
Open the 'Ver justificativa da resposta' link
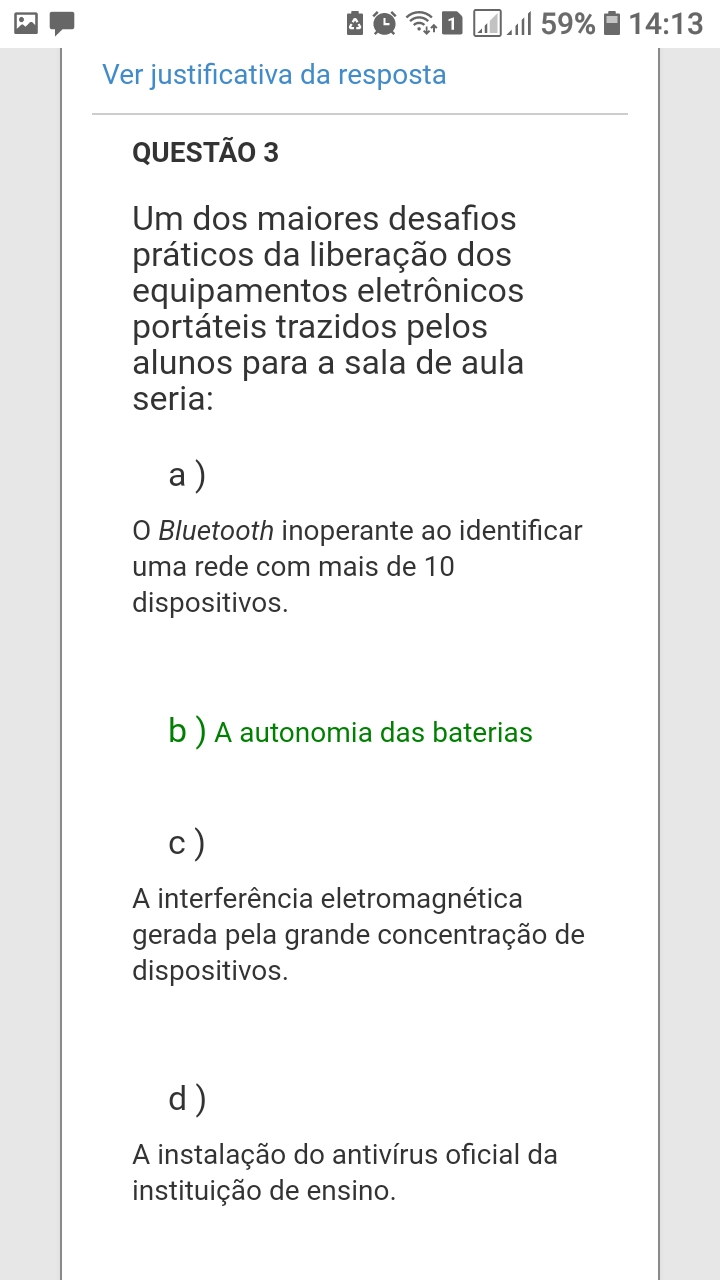coord(274,75)
